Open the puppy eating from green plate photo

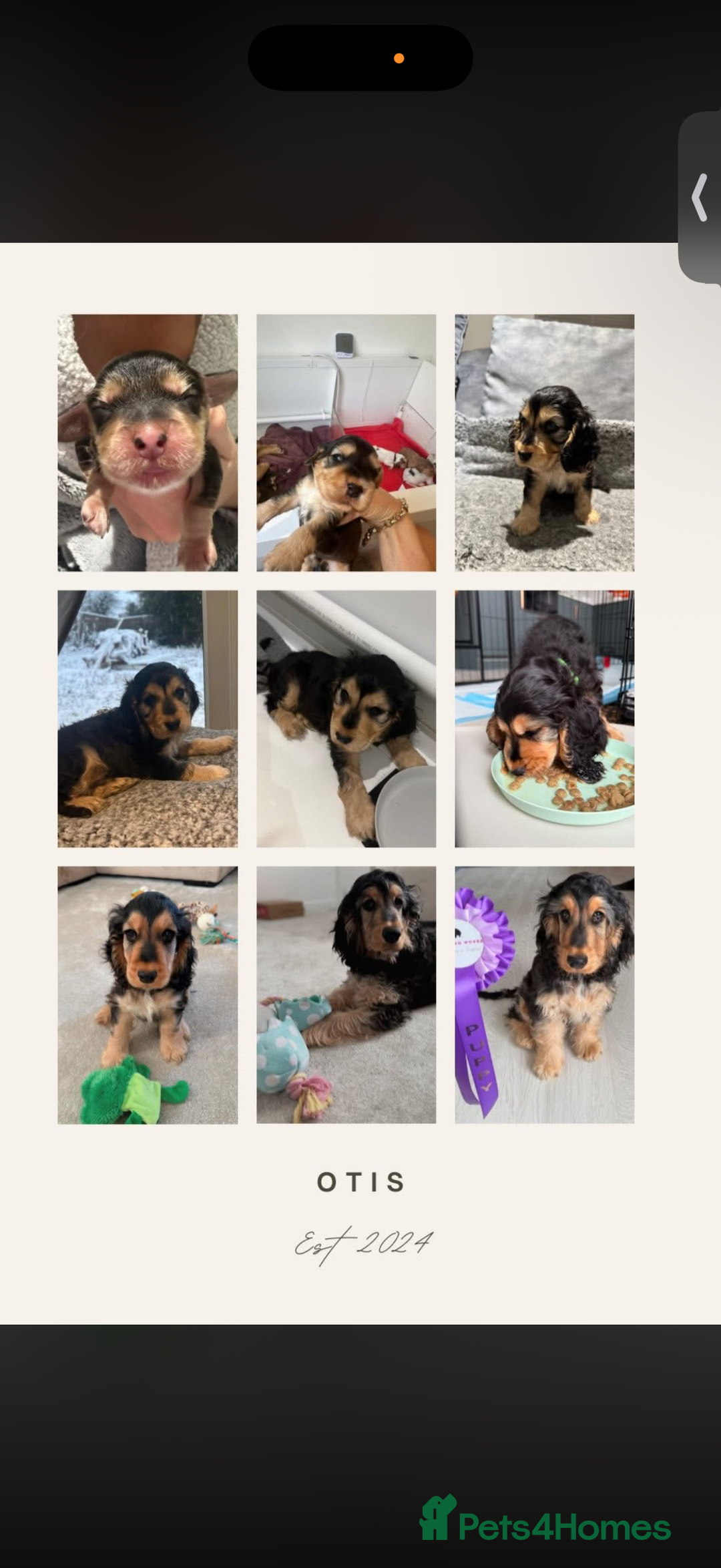click(543, 719)
